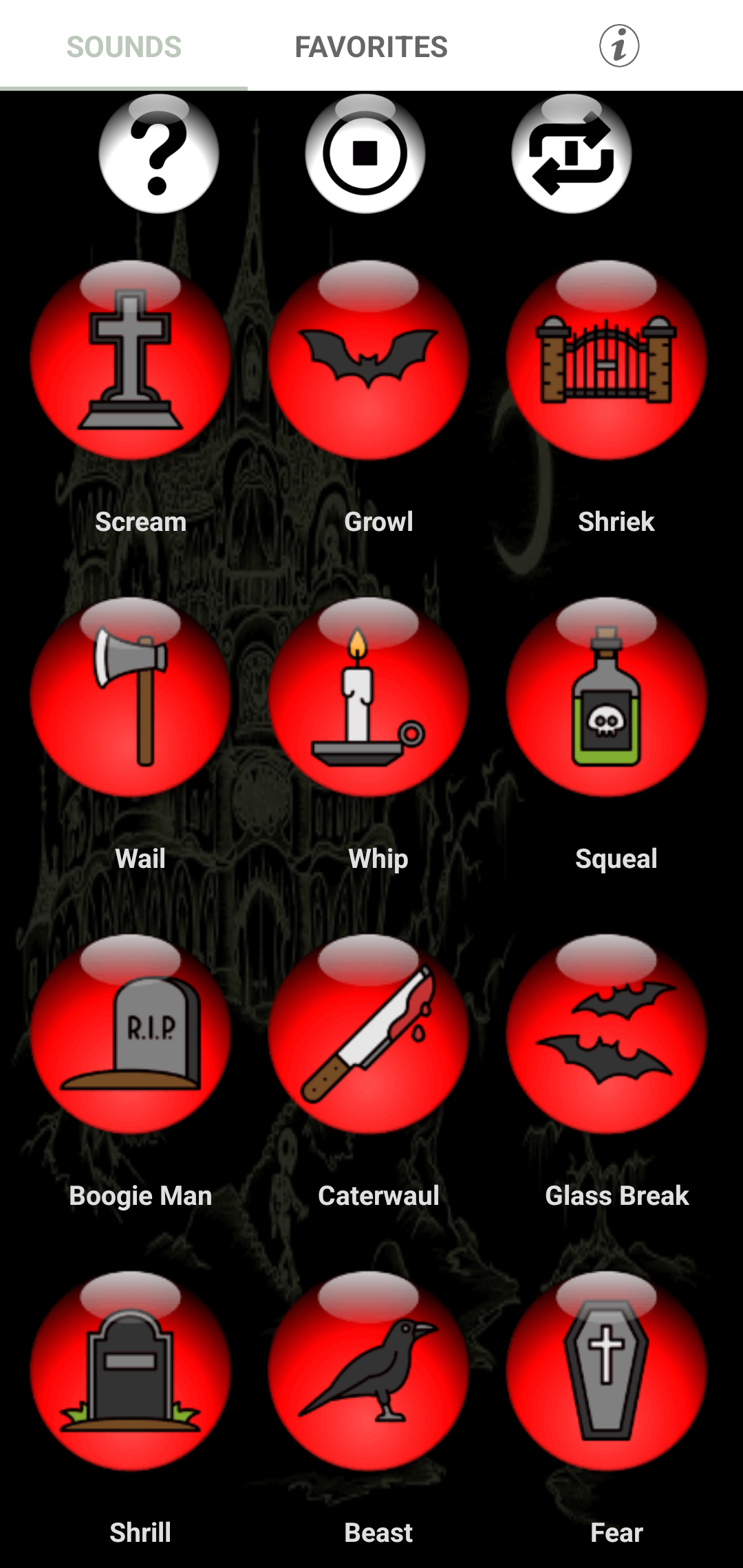The width and height of the screenshot is (743, 1568).
Task: Play the Growl bat sound
Action: (369, 360)
